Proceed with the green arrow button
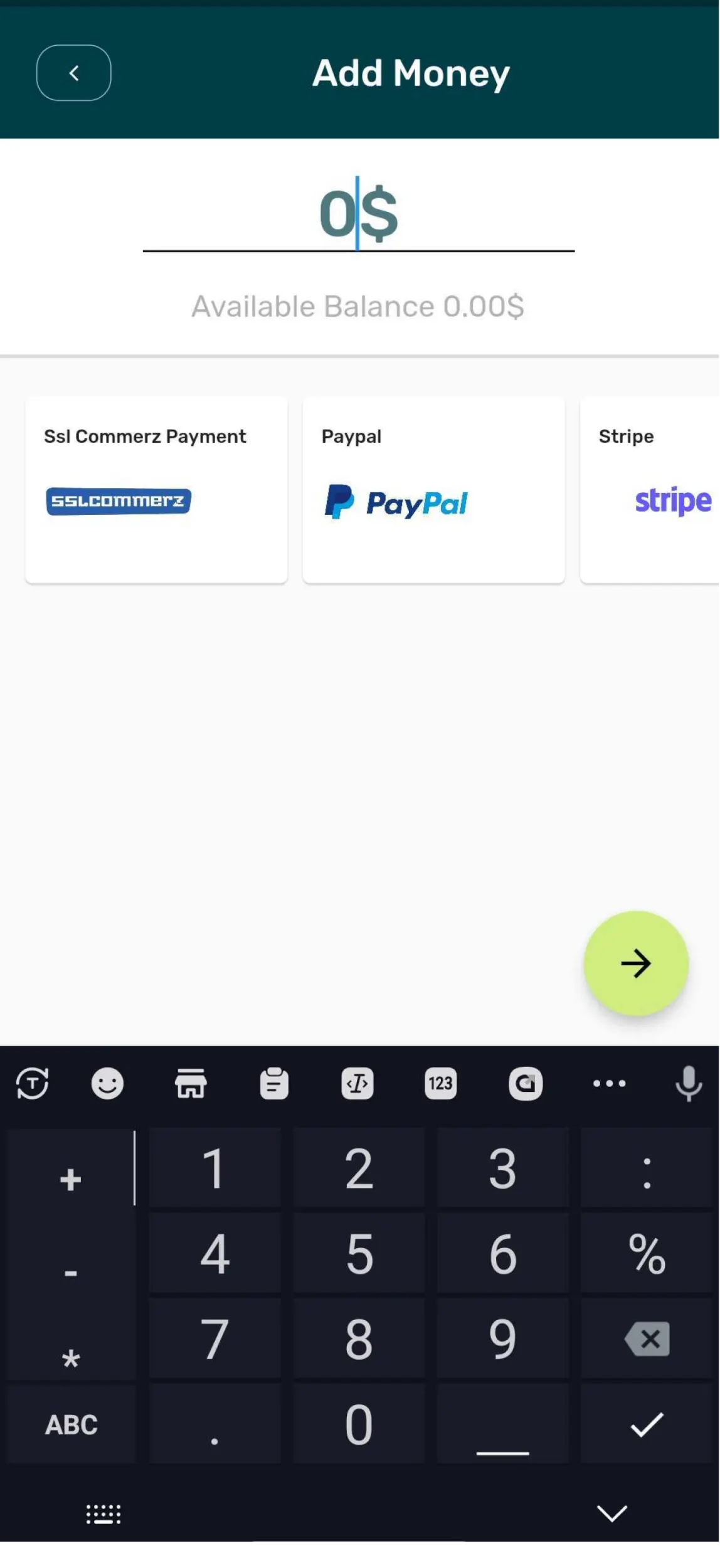Image resolution: width=720 pixels, height=1568 pixels. (635, 963)
